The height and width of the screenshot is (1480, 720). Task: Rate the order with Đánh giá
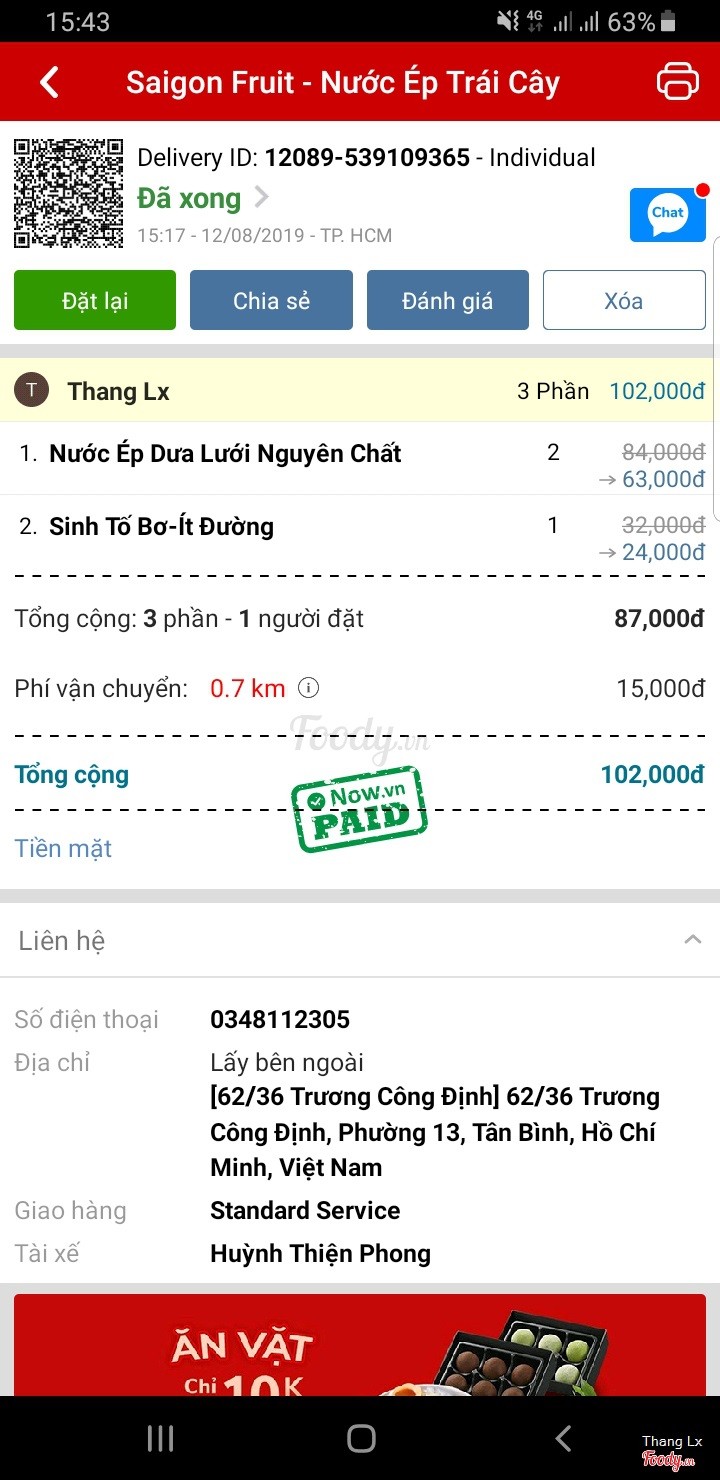point(447,300)
